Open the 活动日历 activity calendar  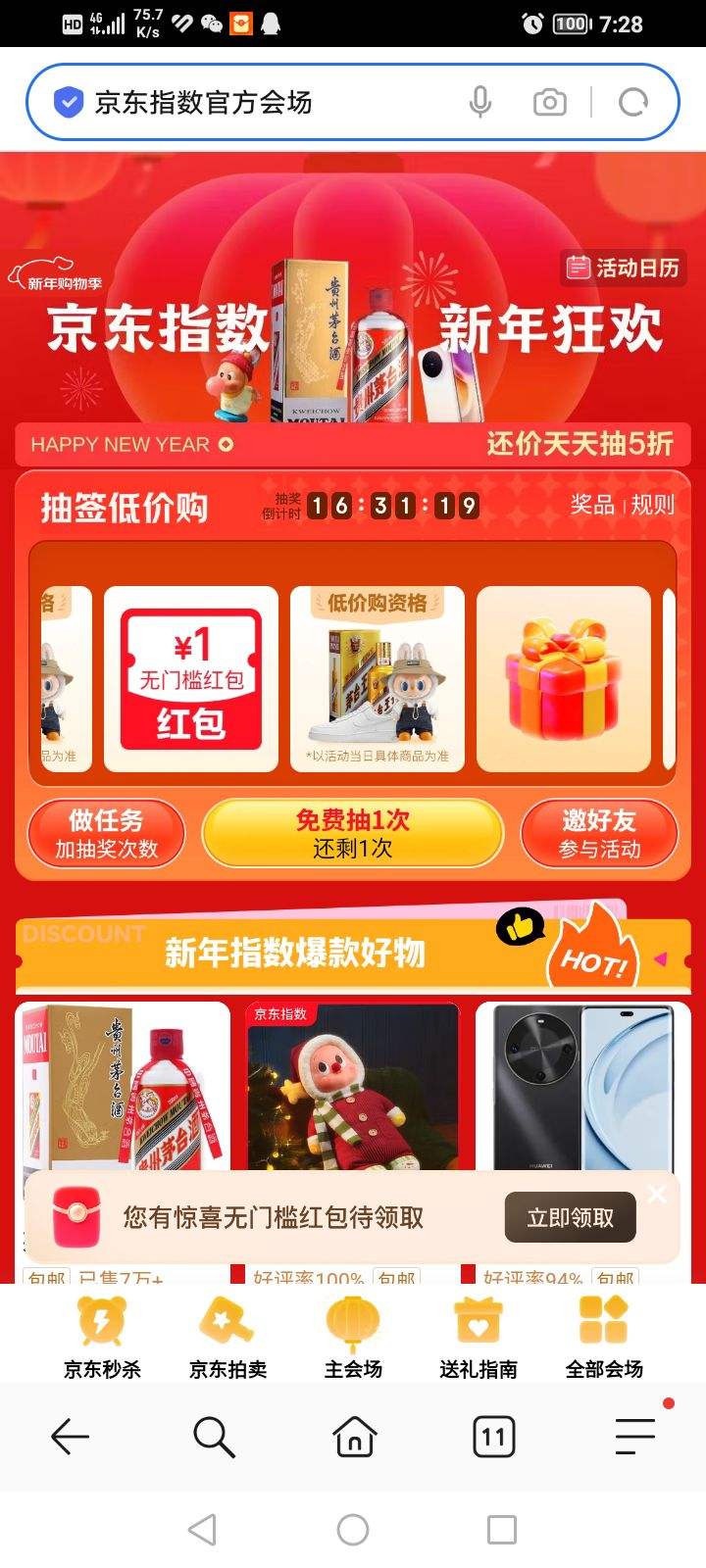(x=626, y=267)
